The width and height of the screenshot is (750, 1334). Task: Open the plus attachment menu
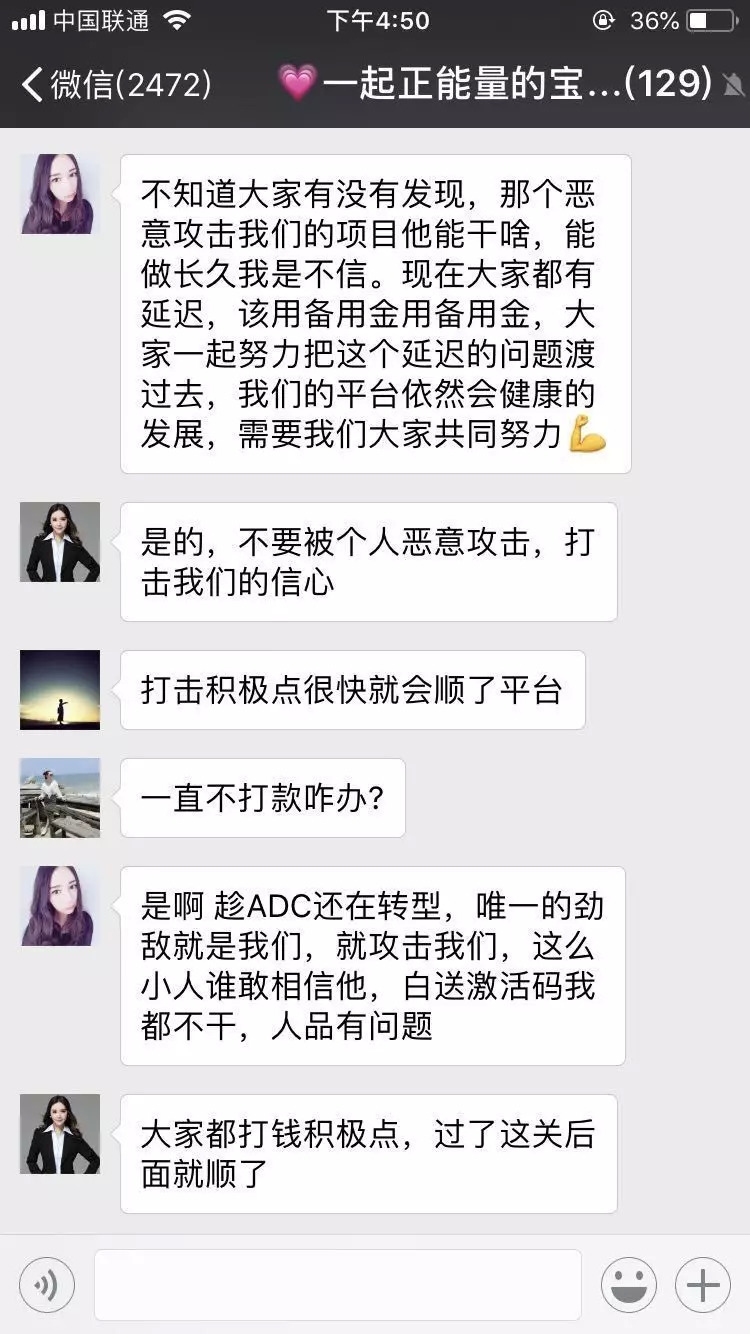point(703,1285)
